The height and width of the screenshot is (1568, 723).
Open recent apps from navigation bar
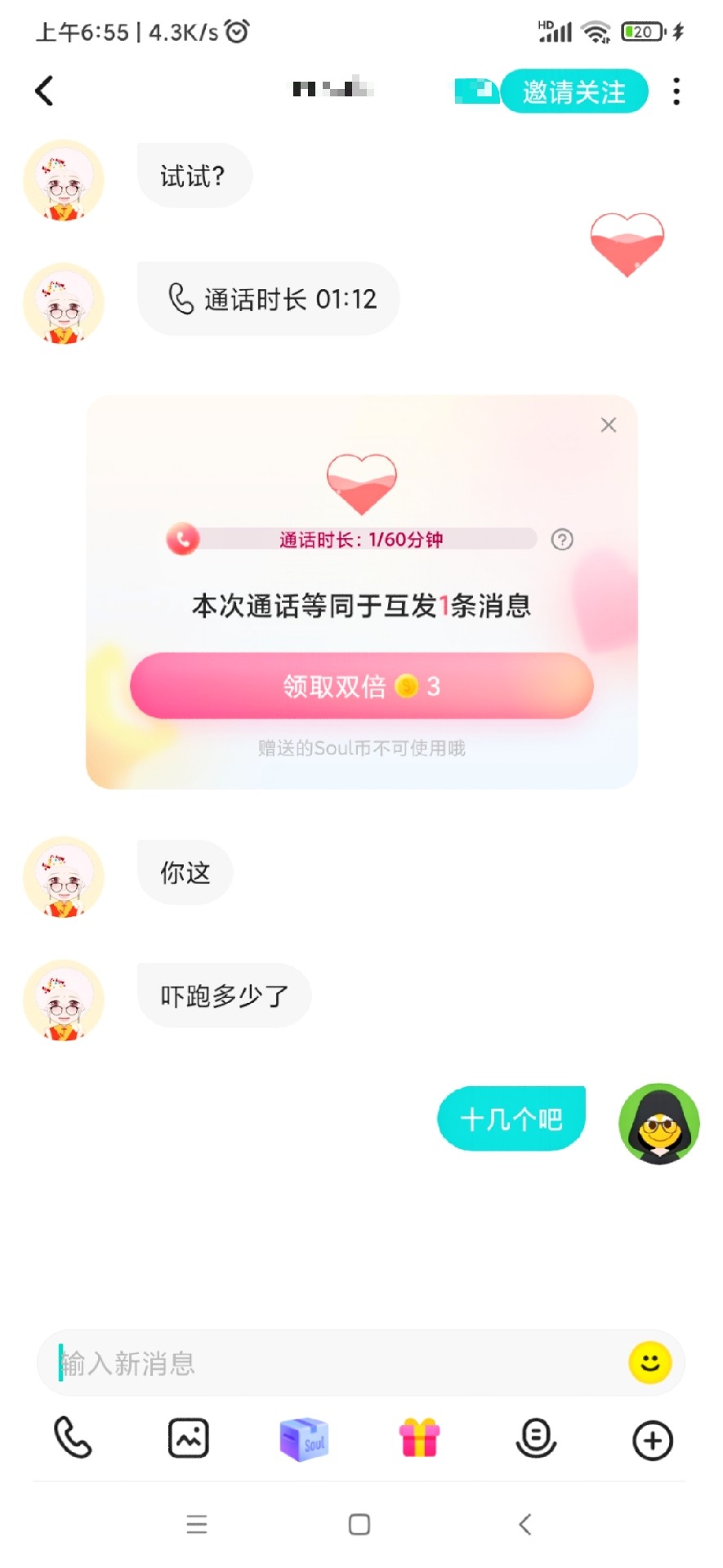click(x=197, y=1525)
